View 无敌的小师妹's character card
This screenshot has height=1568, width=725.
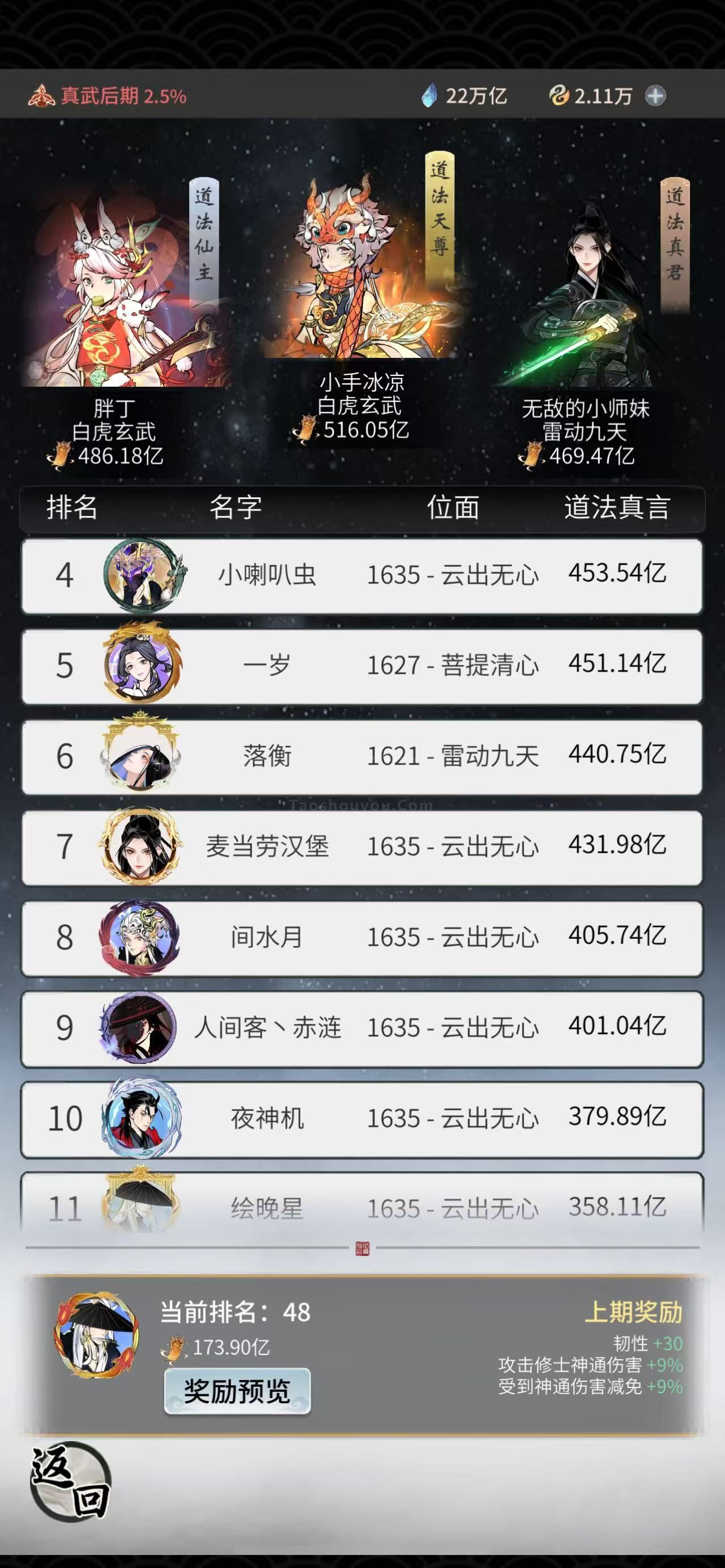(585, 292)
